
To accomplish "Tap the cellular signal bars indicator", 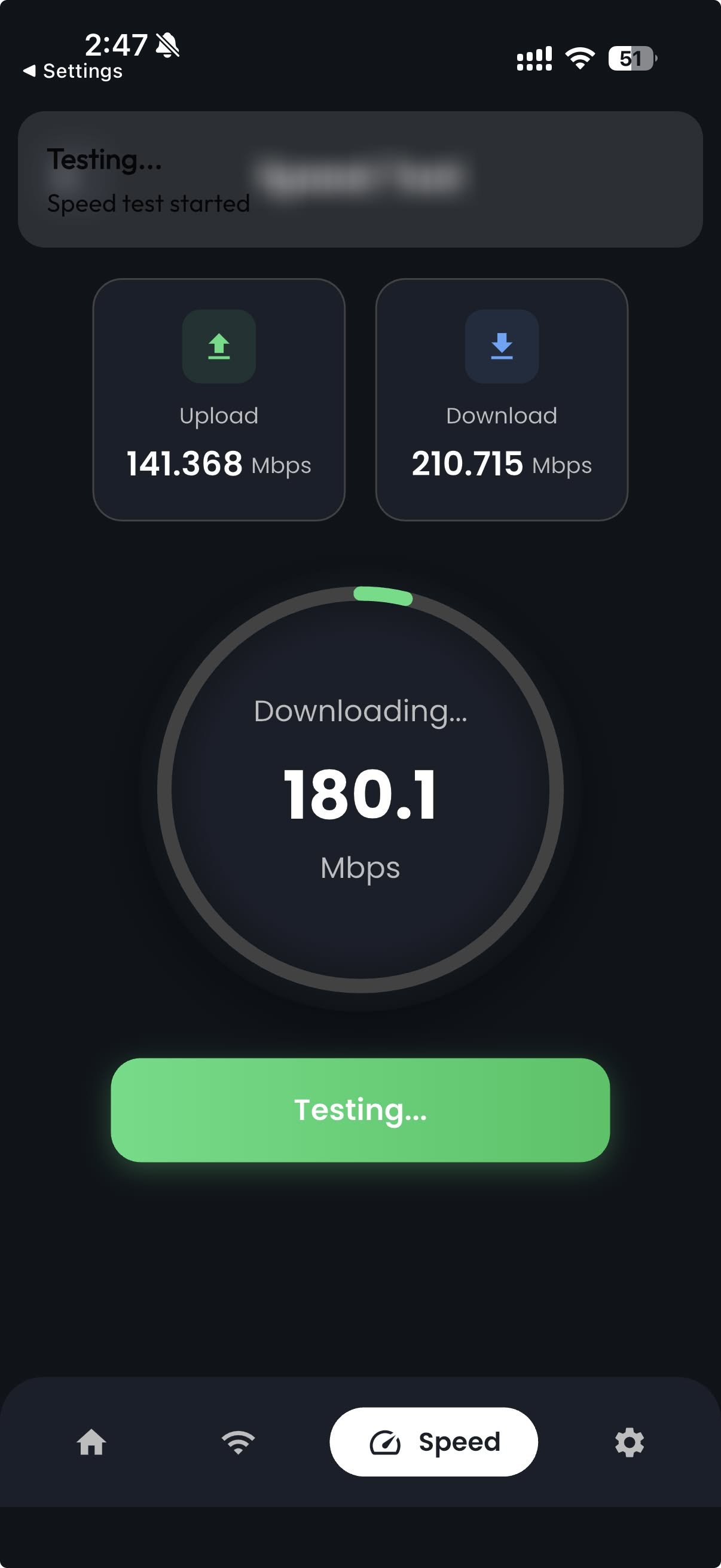I will pos(533,58).
